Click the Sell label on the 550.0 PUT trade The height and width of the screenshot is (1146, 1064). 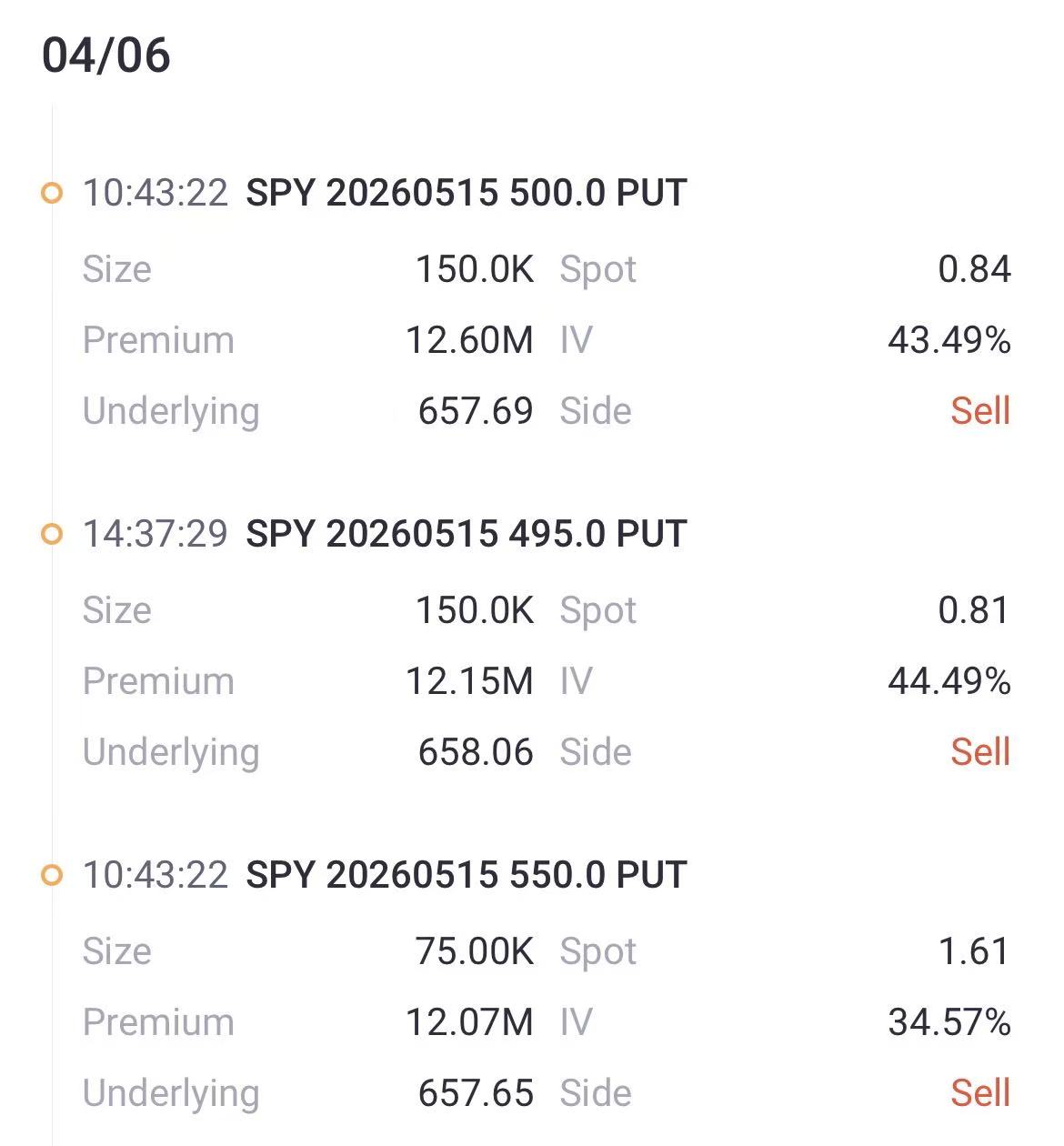point(980,1092)
